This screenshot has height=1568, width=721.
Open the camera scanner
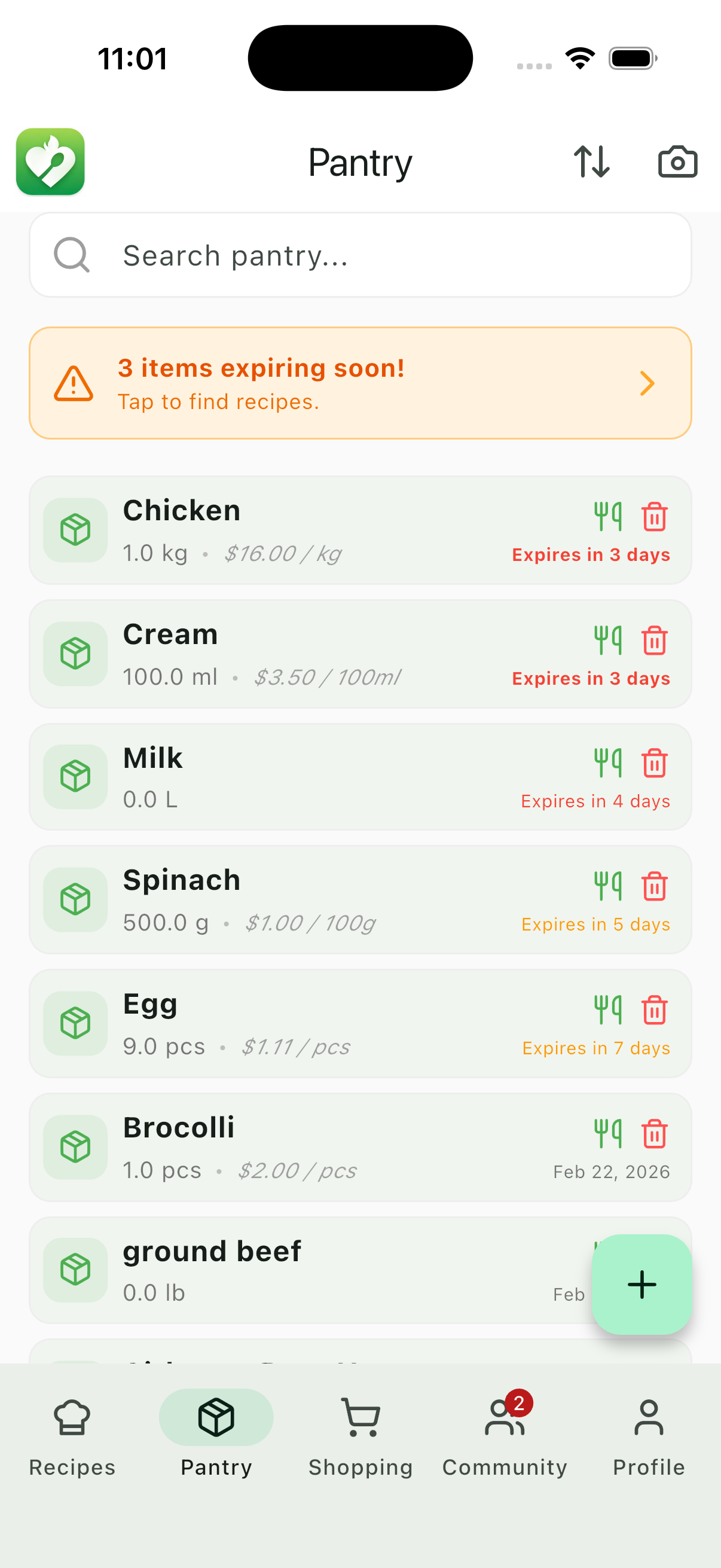[677, 162]
